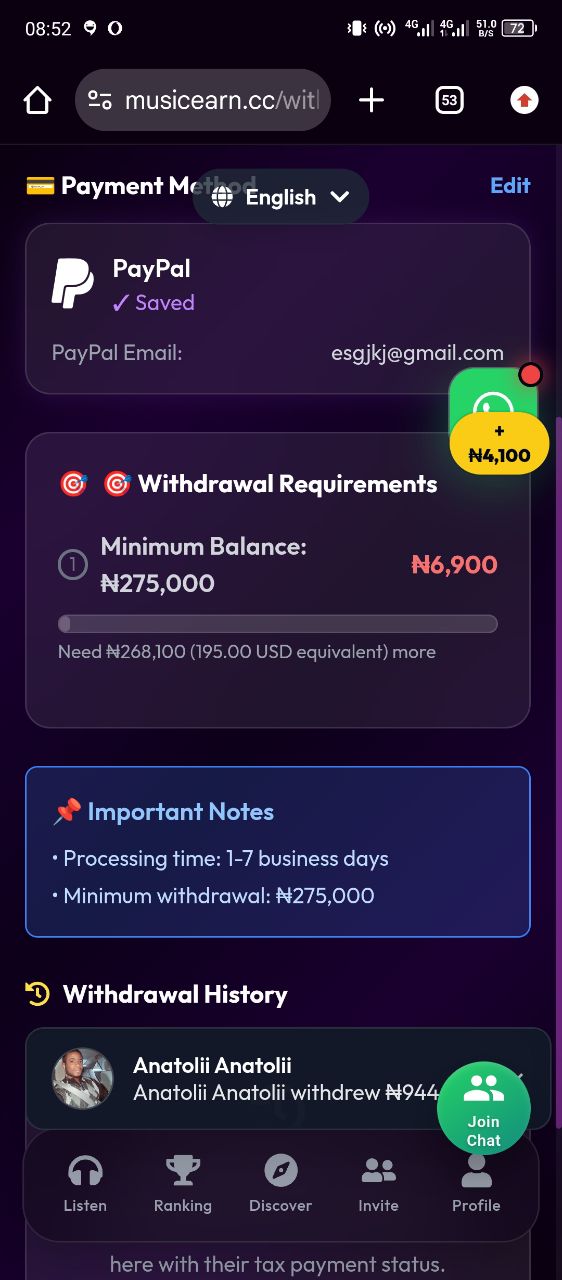
Task: Open the English language dropdown
Action: tap(281, 197)
